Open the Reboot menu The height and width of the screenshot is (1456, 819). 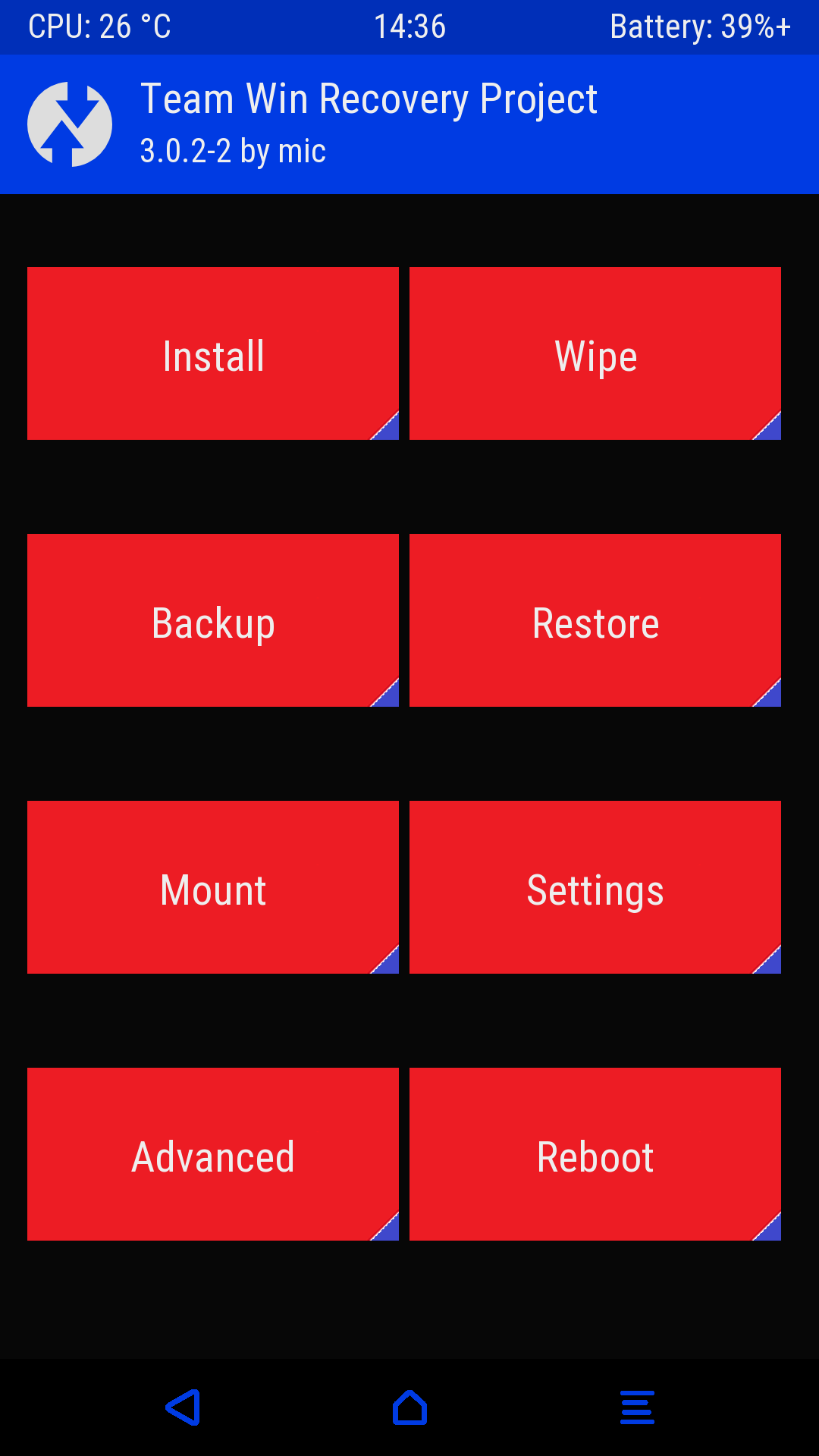[x=595, y=1154]
